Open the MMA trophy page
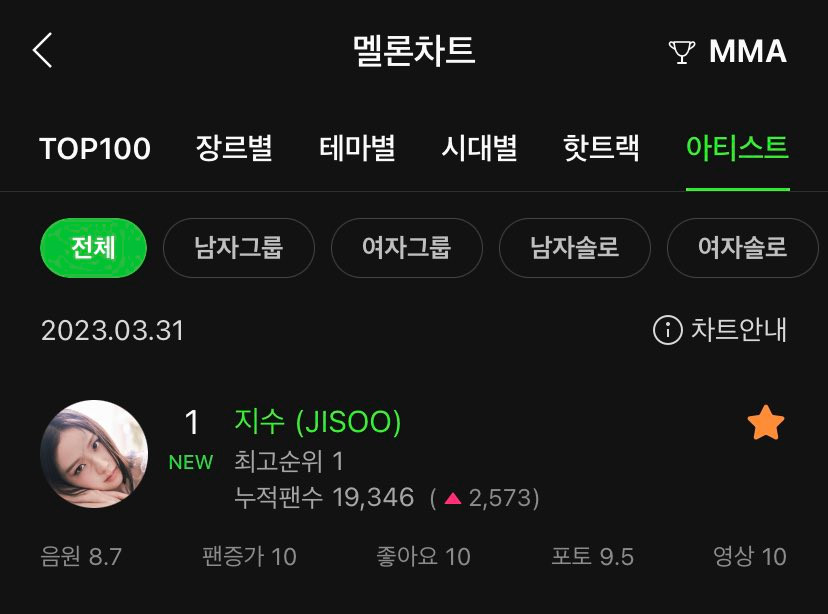The width and height of the screenshot is (828, 614). pyautogui.click(x=727, y=51)
